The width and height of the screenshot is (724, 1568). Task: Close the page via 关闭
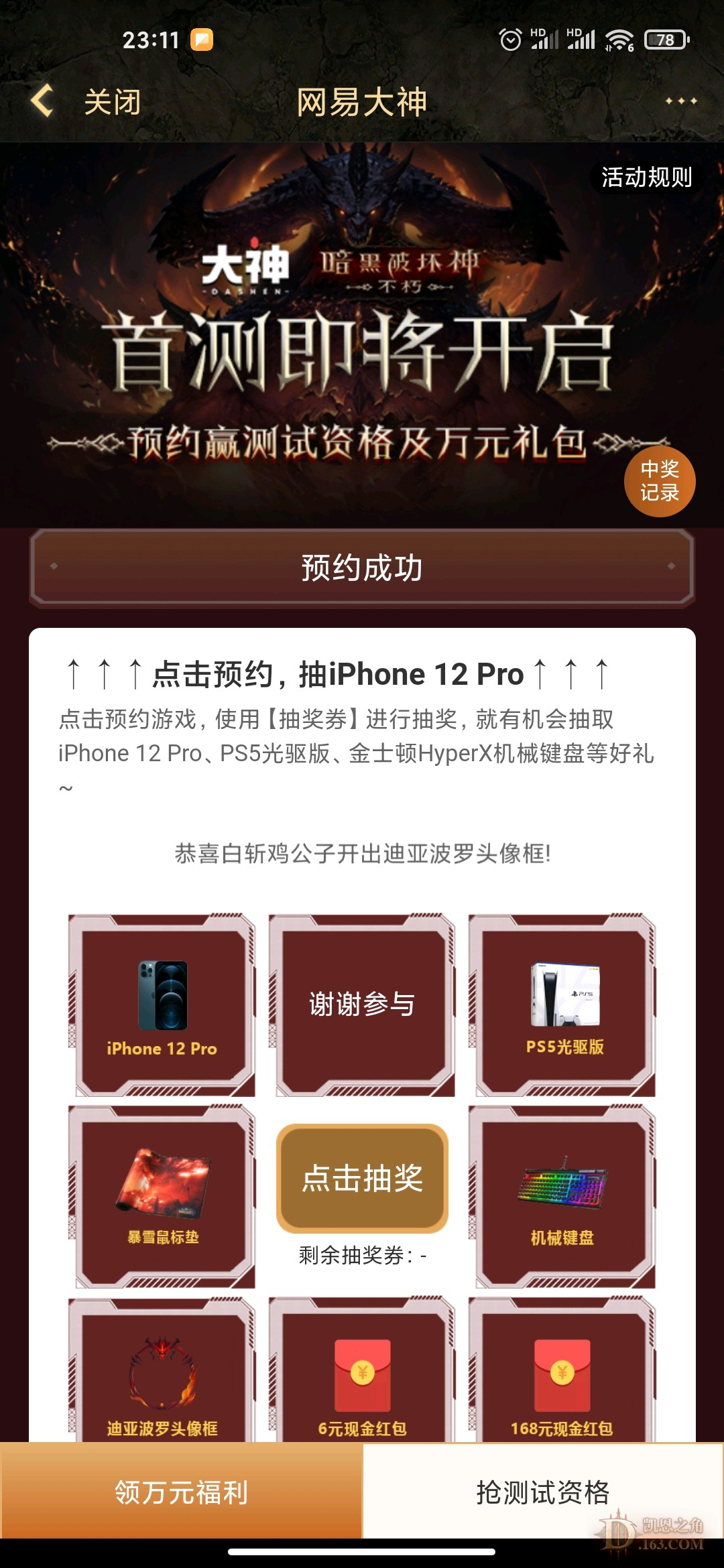tap(112, 103)
